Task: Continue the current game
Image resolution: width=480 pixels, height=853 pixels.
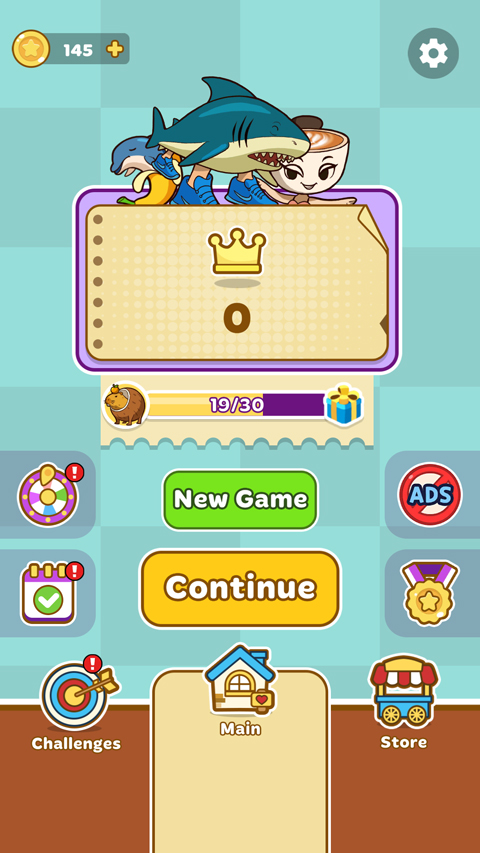Action: (x=240, y=589)
